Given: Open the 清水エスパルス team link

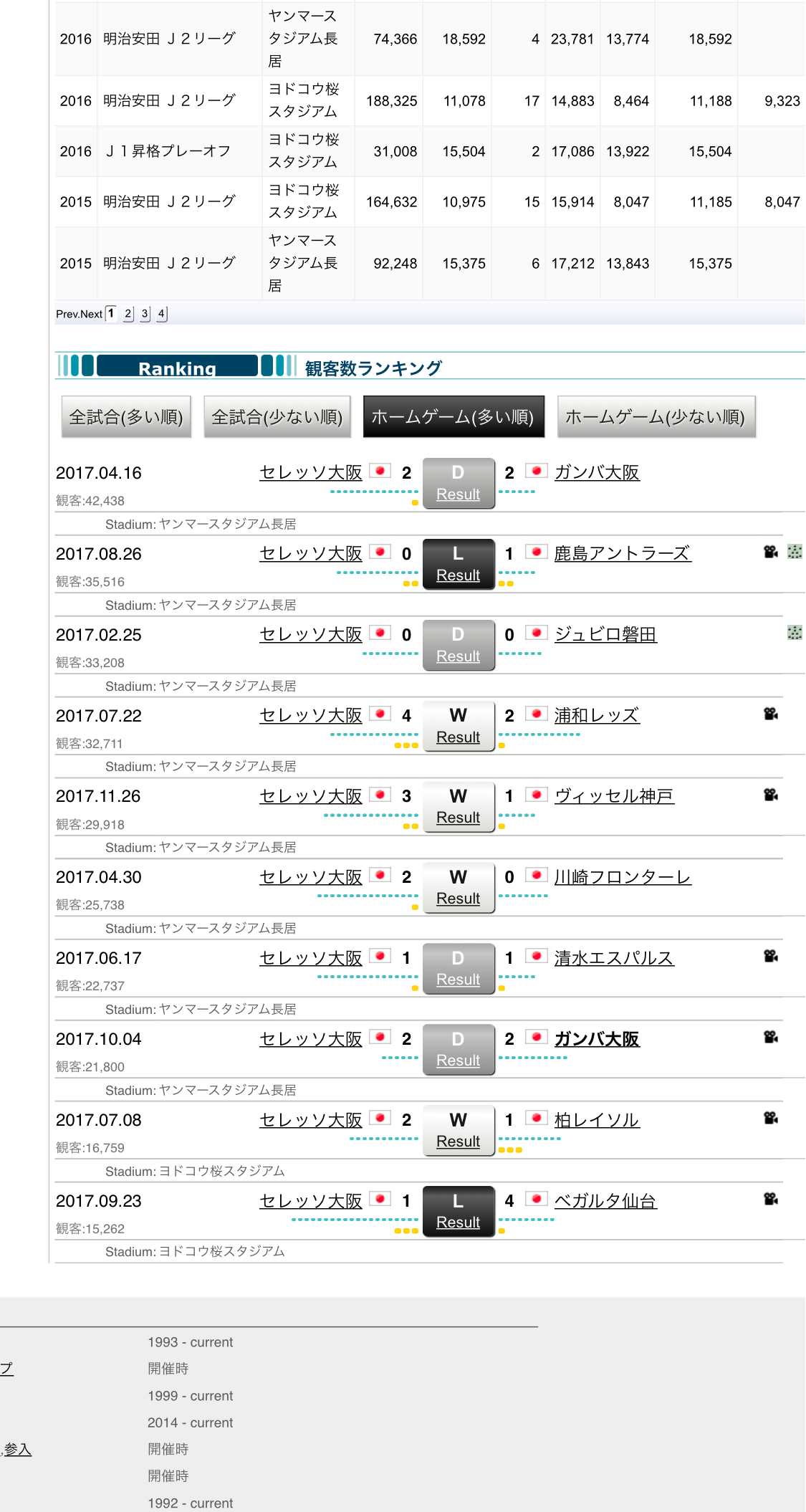Looking at the screenshot, I should point(614,958).
